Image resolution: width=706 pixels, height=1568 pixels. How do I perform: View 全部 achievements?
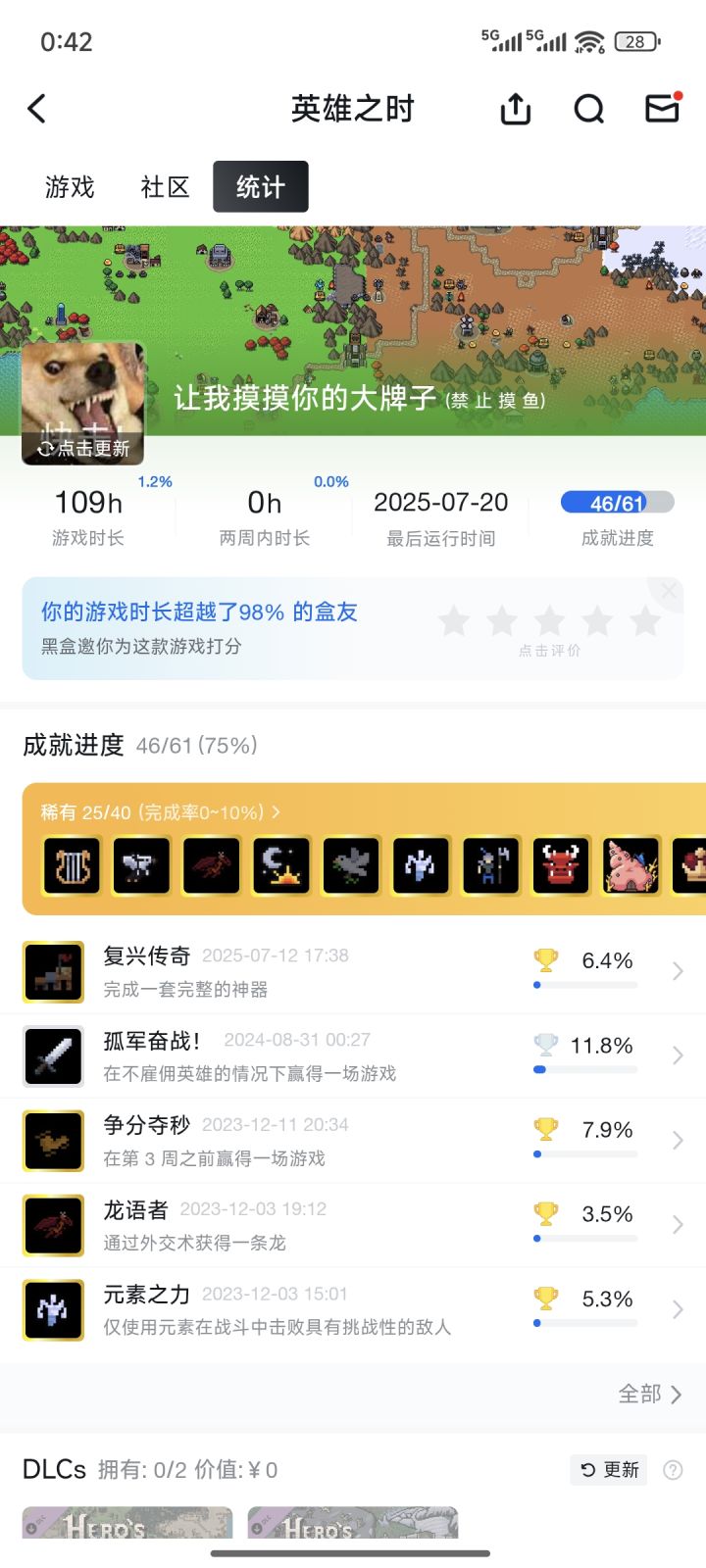point(649,1394)
